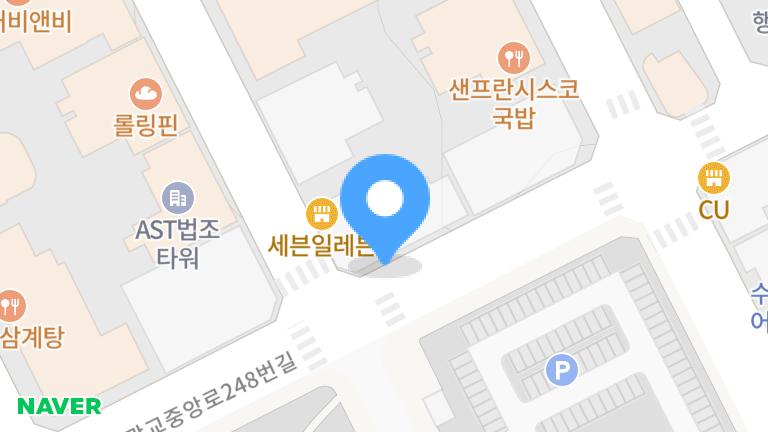Tap the parking lot P marker

point(561,372)
